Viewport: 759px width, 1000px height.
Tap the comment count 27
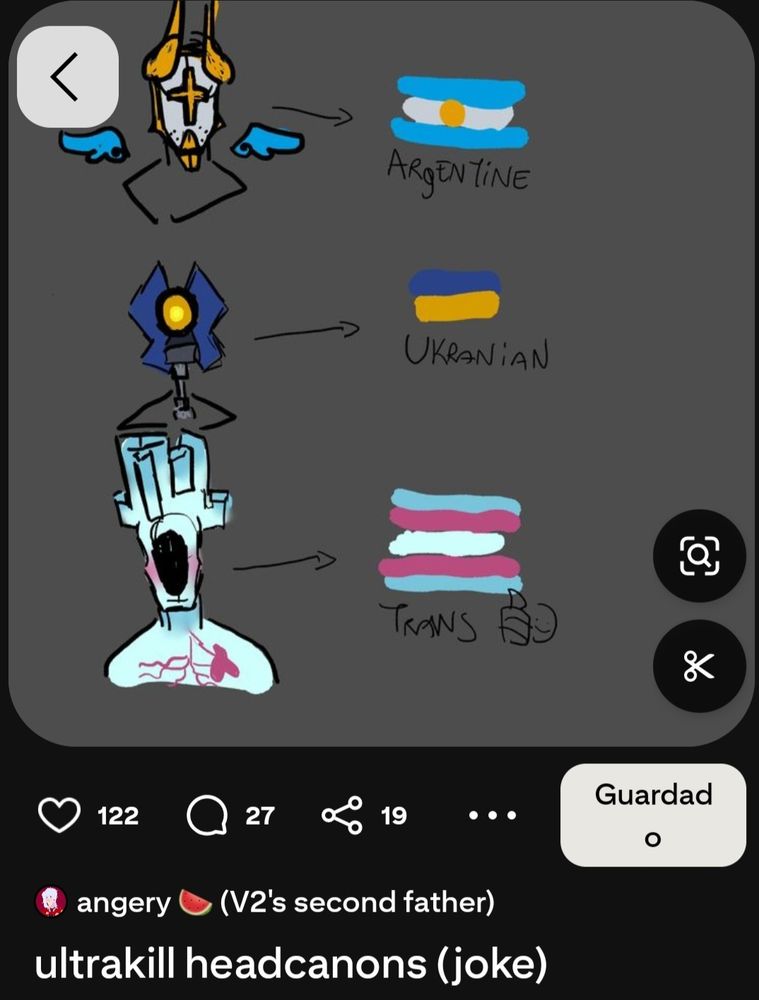258,816
